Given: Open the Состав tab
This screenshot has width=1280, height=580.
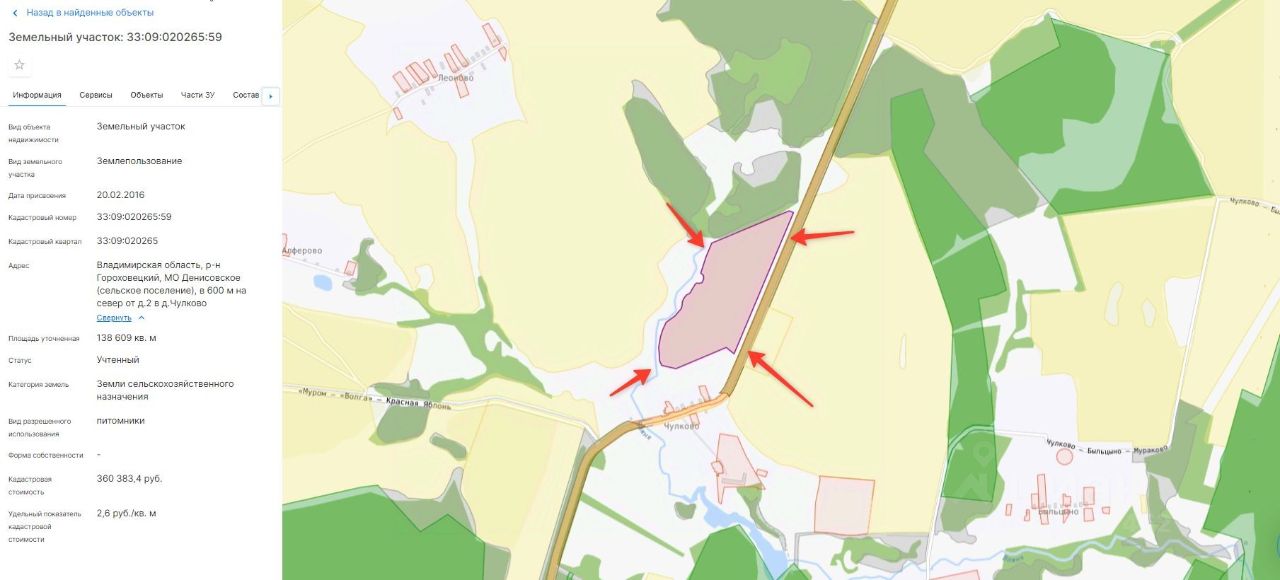Looking at the screenshot, I should (x=245, y=95).
